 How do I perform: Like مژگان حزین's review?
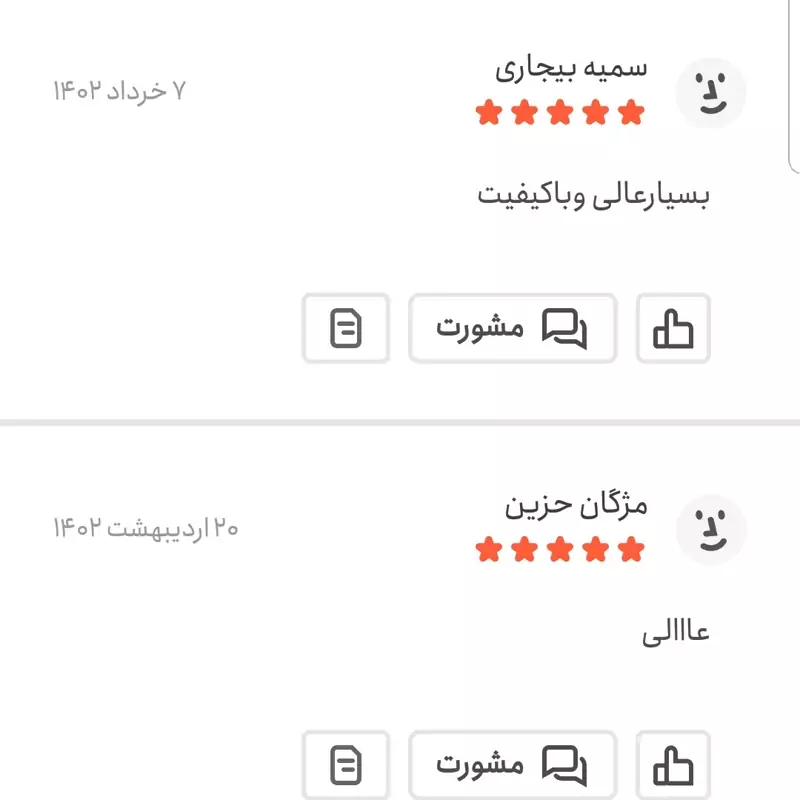(x=673, y=766)
